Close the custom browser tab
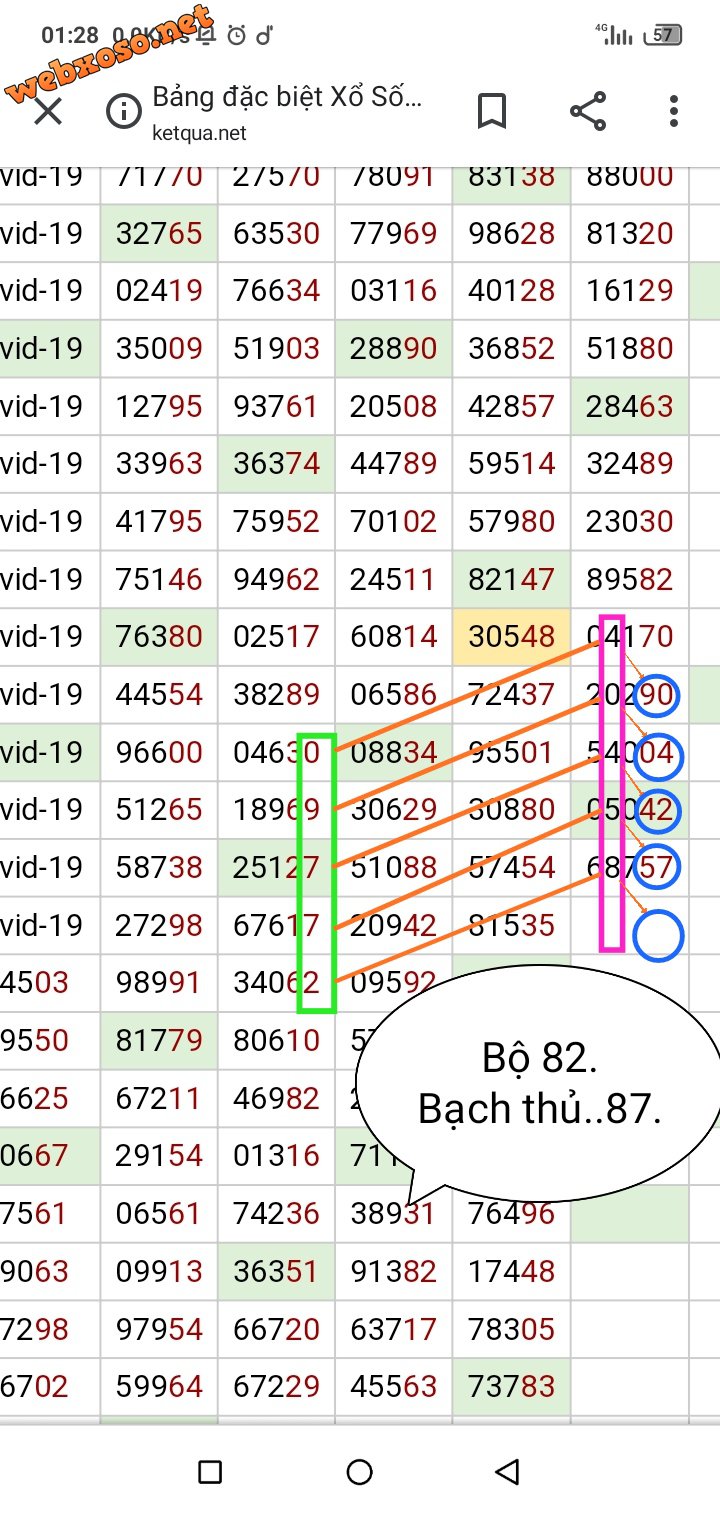Viewport: 720px width, 1520px height. click(x=47, y=111)
